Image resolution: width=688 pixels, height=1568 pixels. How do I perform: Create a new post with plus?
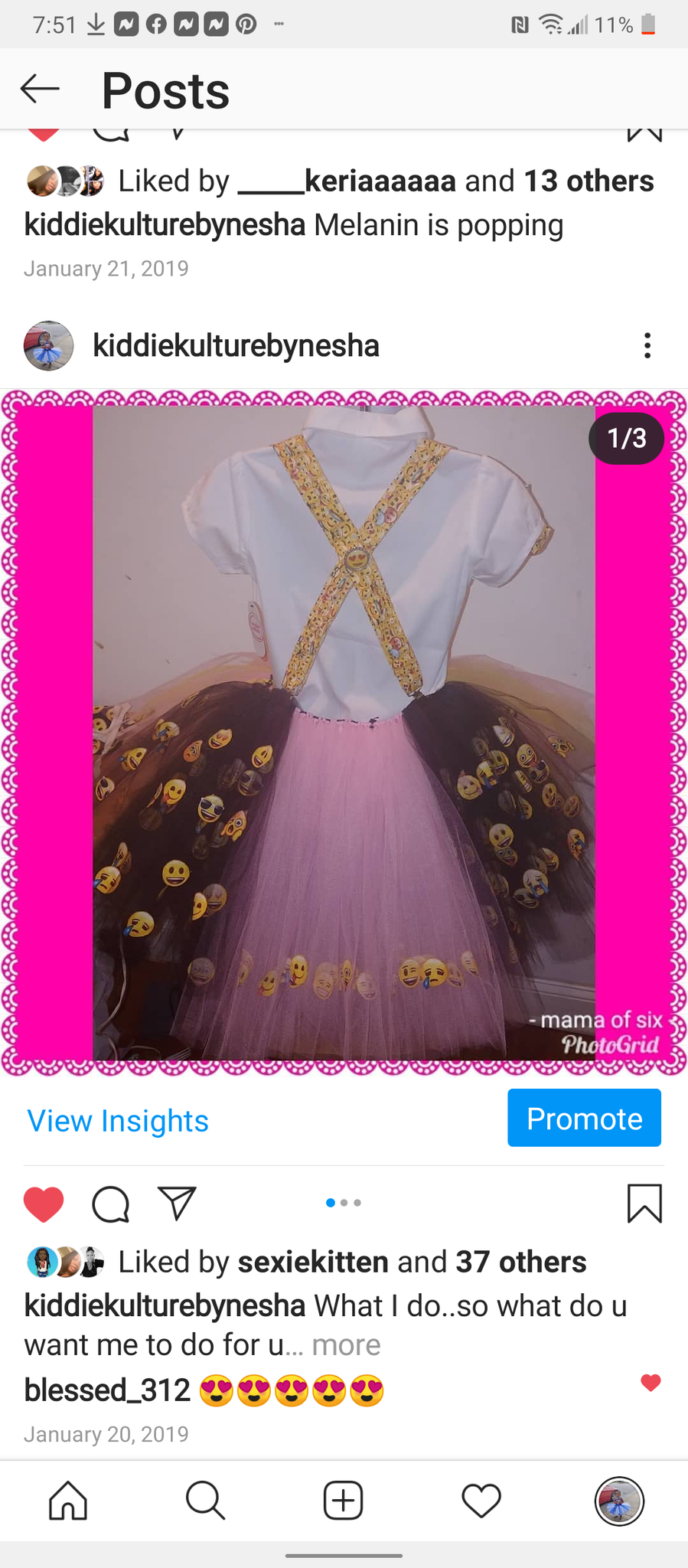(x=343, y=1500)
